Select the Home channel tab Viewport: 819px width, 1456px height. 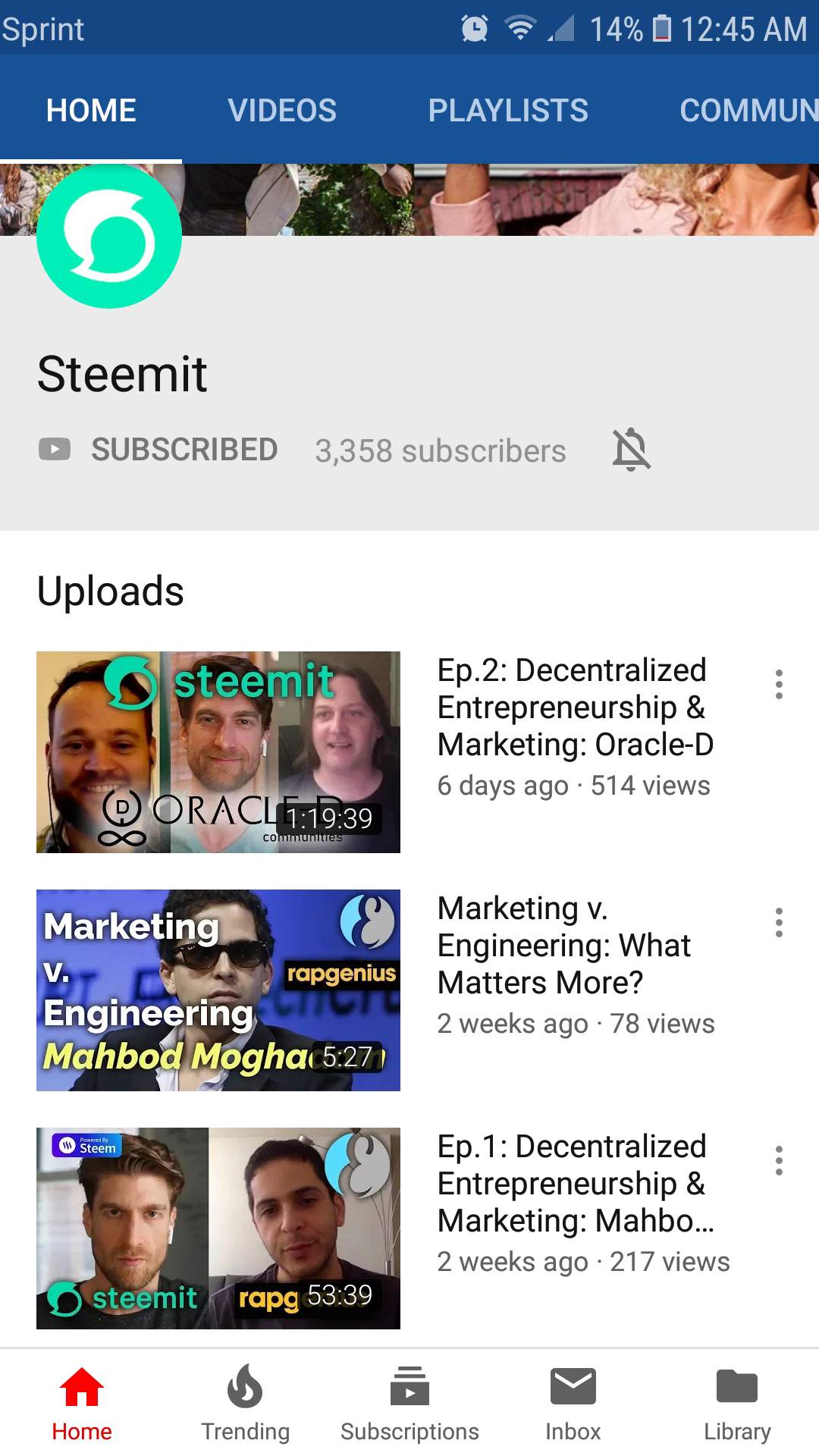91,110
